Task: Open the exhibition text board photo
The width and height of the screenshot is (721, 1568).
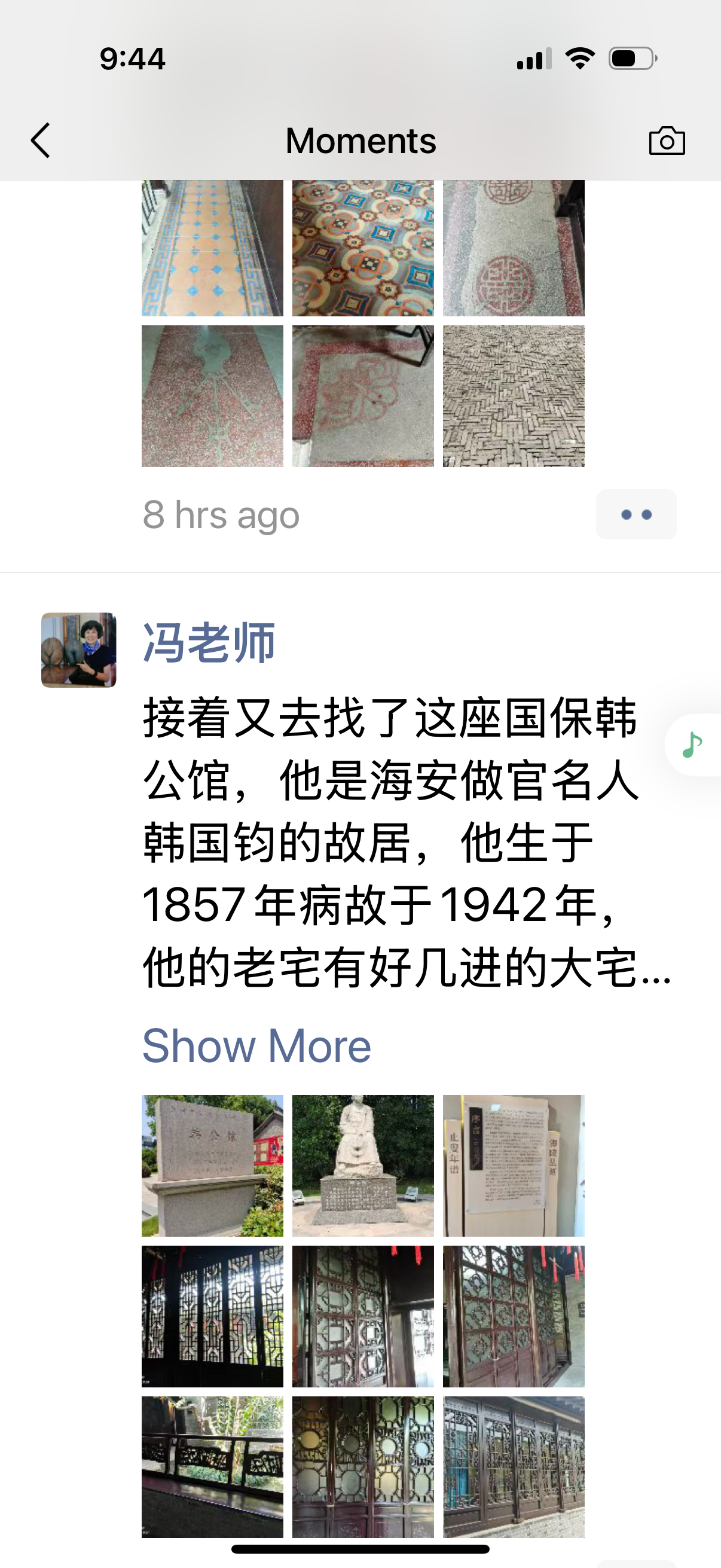Action: 513,1166
